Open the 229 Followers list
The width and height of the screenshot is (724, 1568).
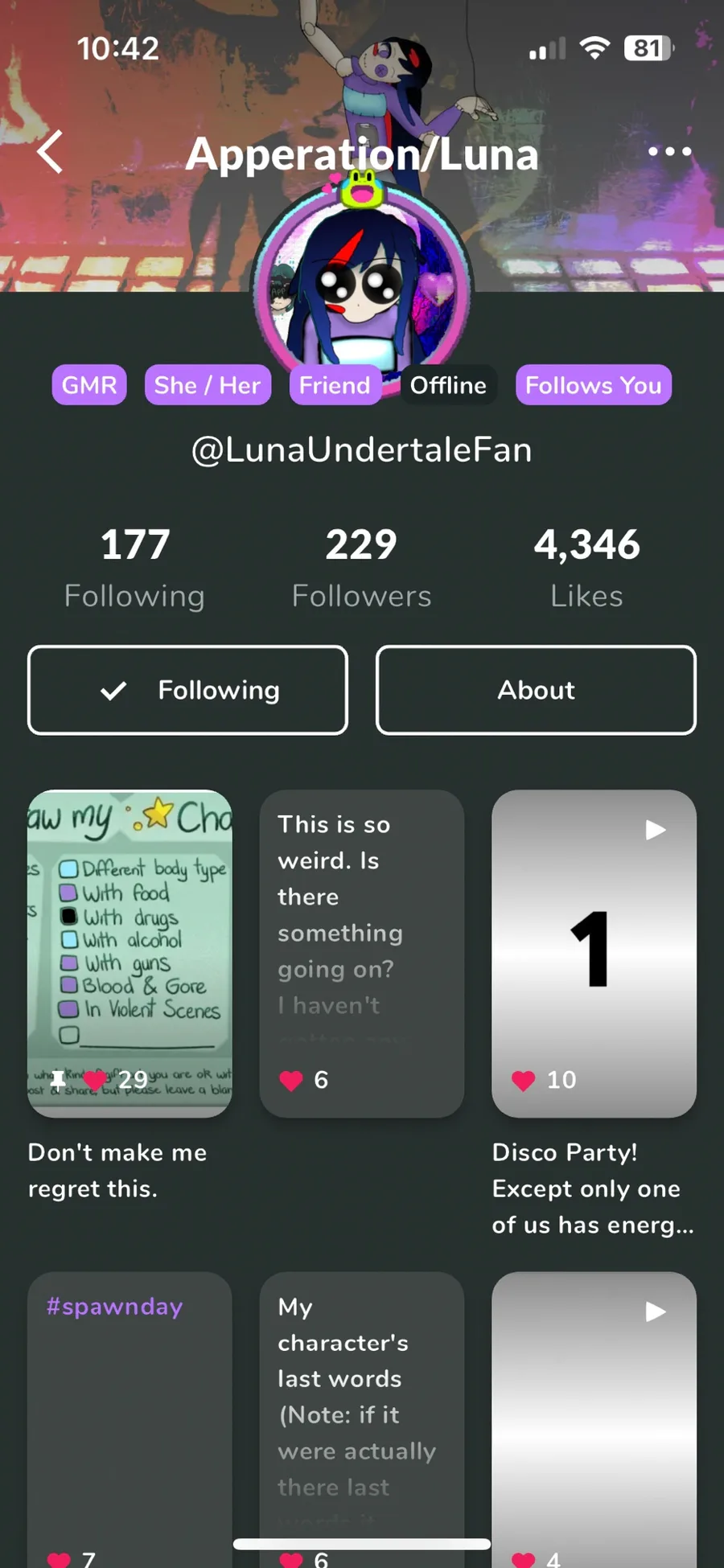tap(361, 568)
